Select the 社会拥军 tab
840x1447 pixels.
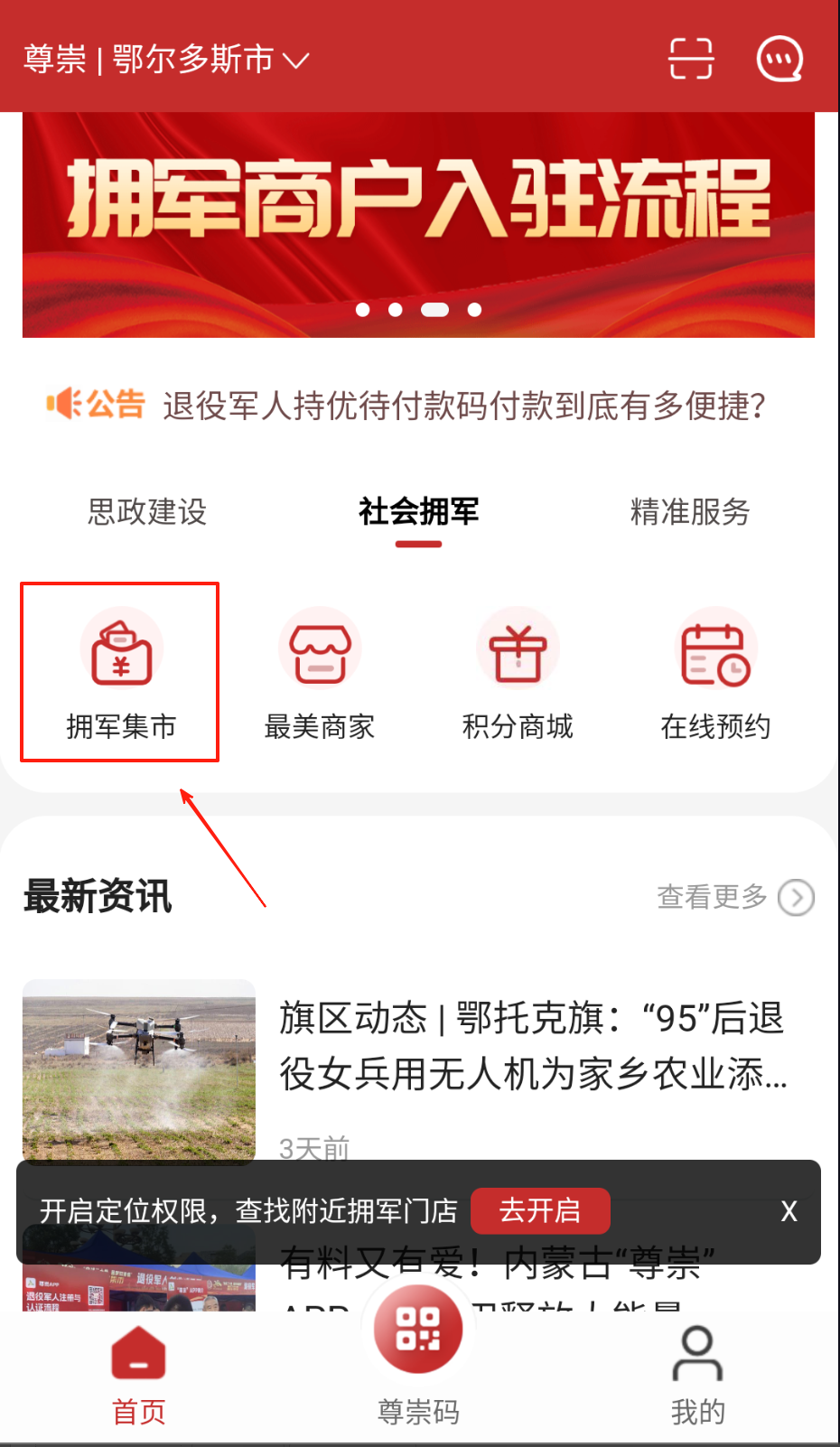pyautogui.click(x=418, y=512)
